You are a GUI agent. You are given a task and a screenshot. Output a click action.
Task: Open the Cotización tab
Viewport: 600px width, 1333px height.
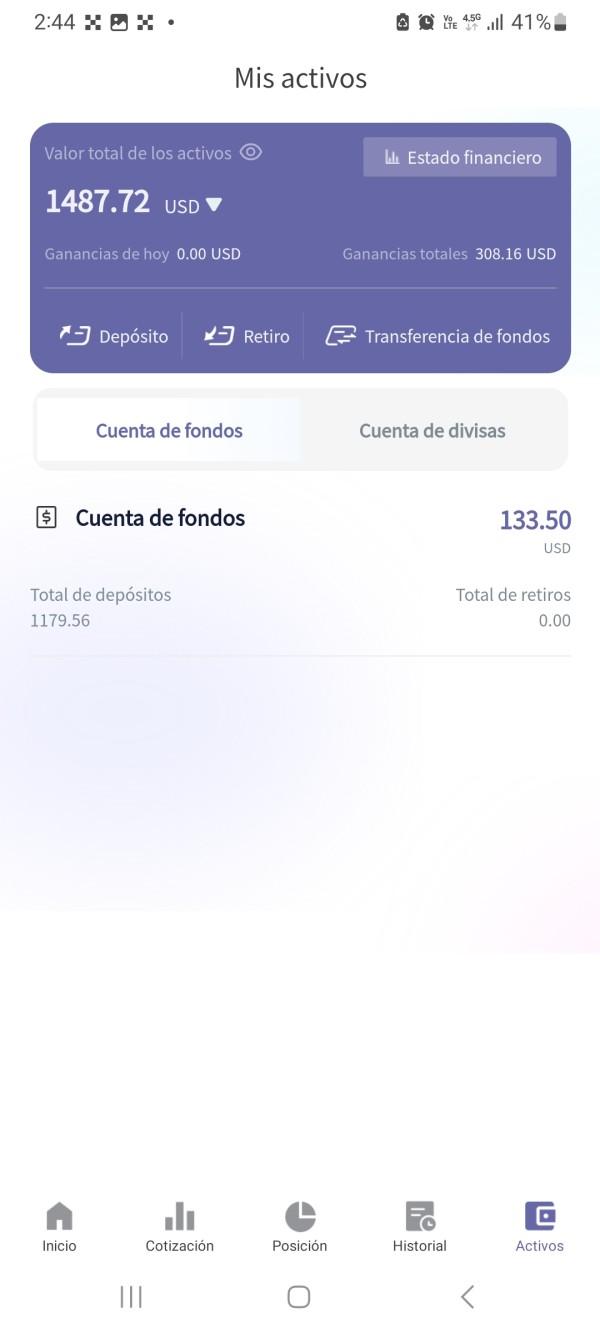(x=179, y=1227)
